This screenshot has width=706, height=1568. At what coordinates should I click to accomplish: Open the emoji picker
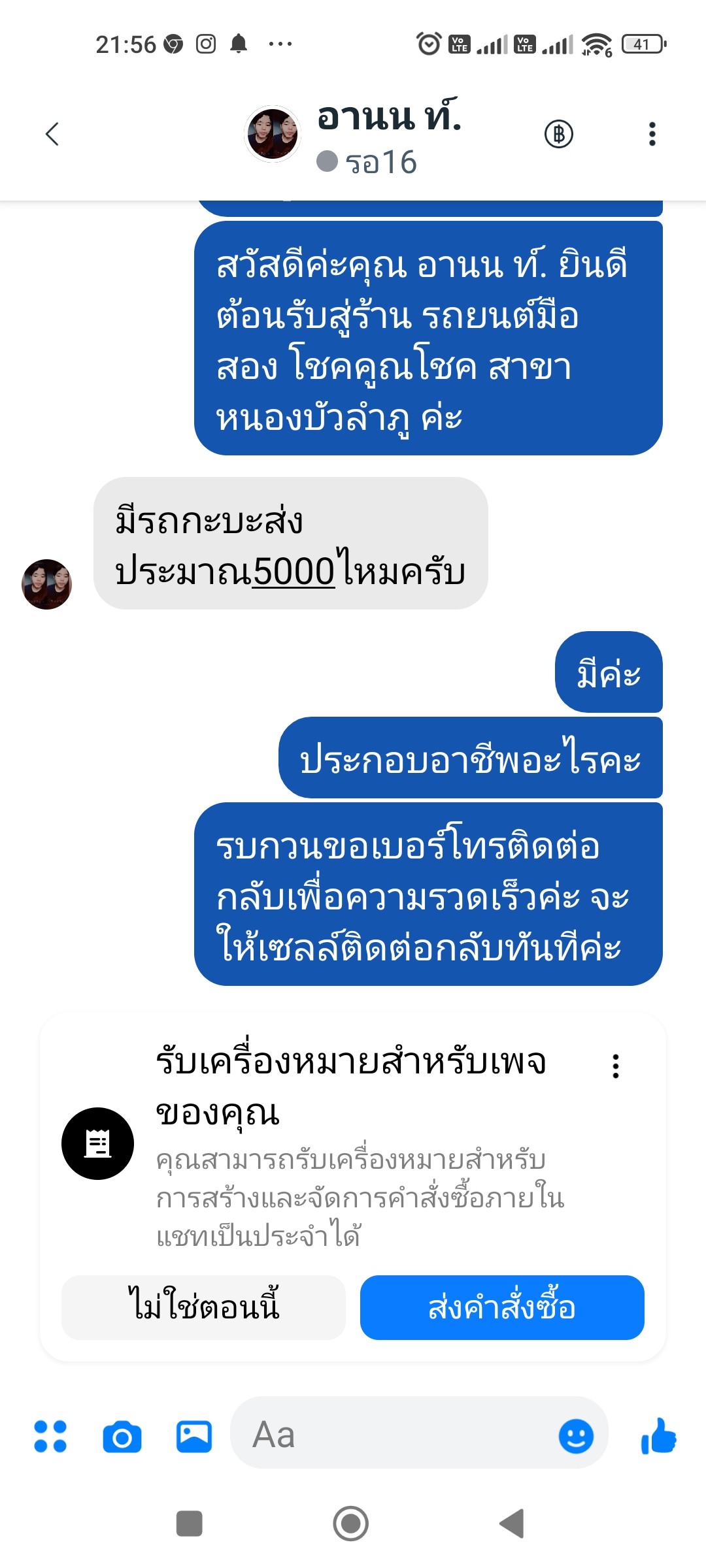576,1436
